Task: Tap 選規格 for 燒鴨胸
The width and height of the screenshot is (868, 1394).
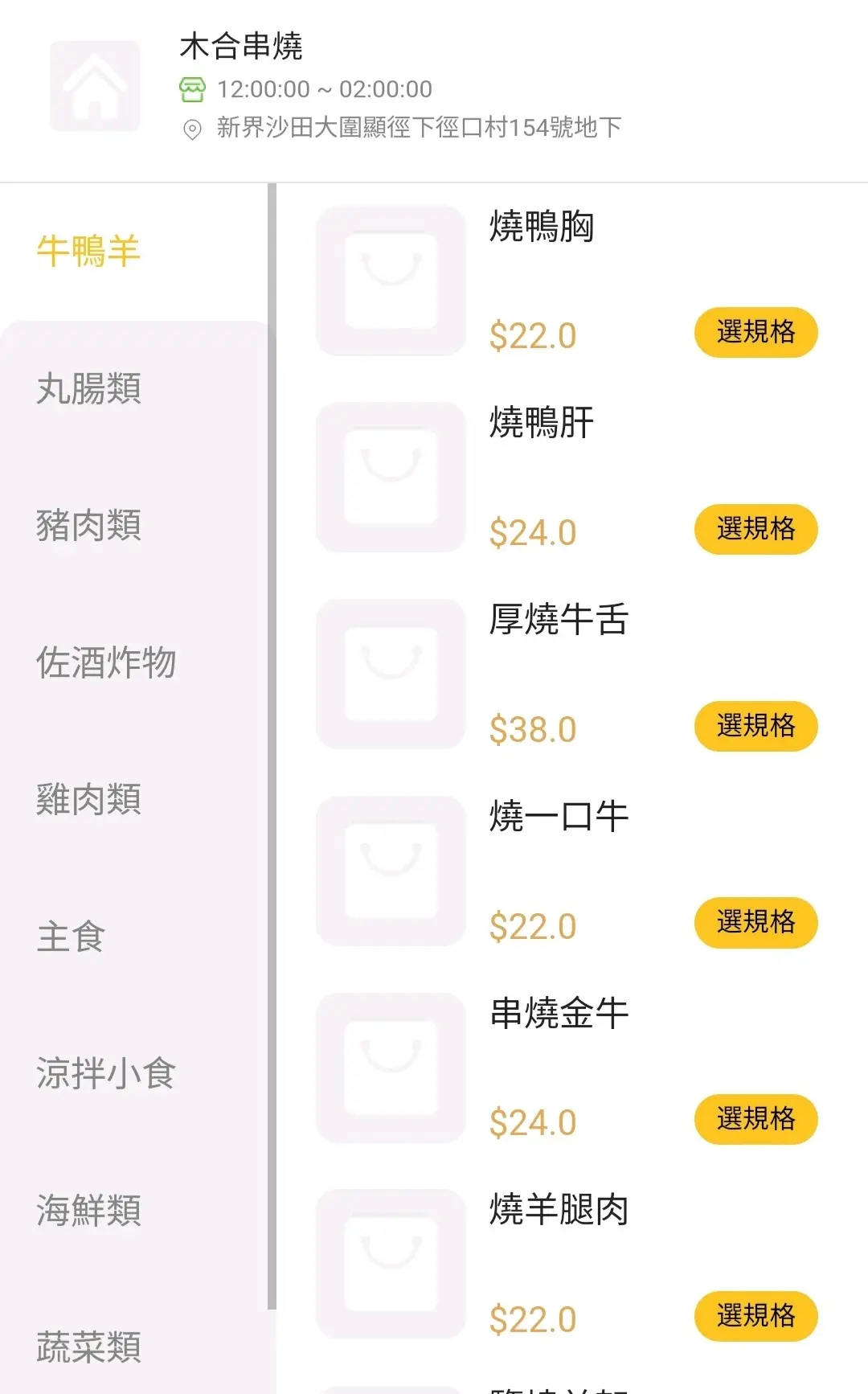Action: coord(755,332)
